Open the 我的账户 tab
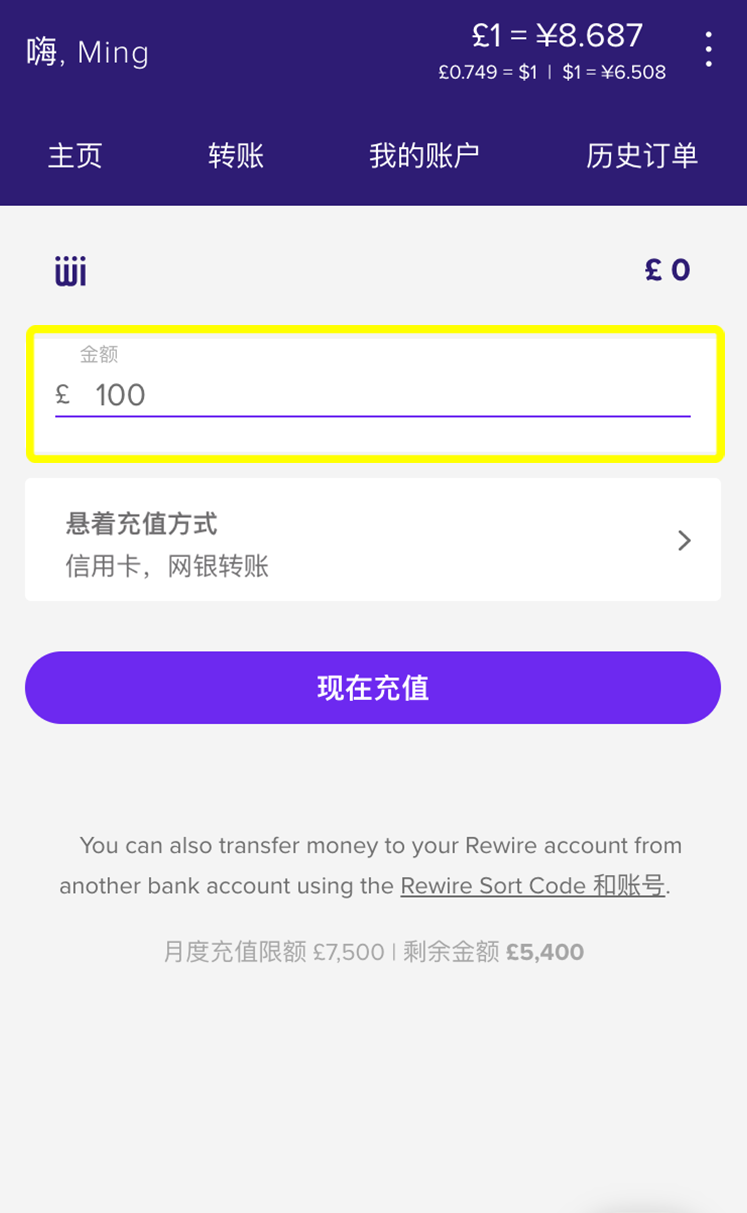The width and height of the screenshot is (747, 1213). 424,156
